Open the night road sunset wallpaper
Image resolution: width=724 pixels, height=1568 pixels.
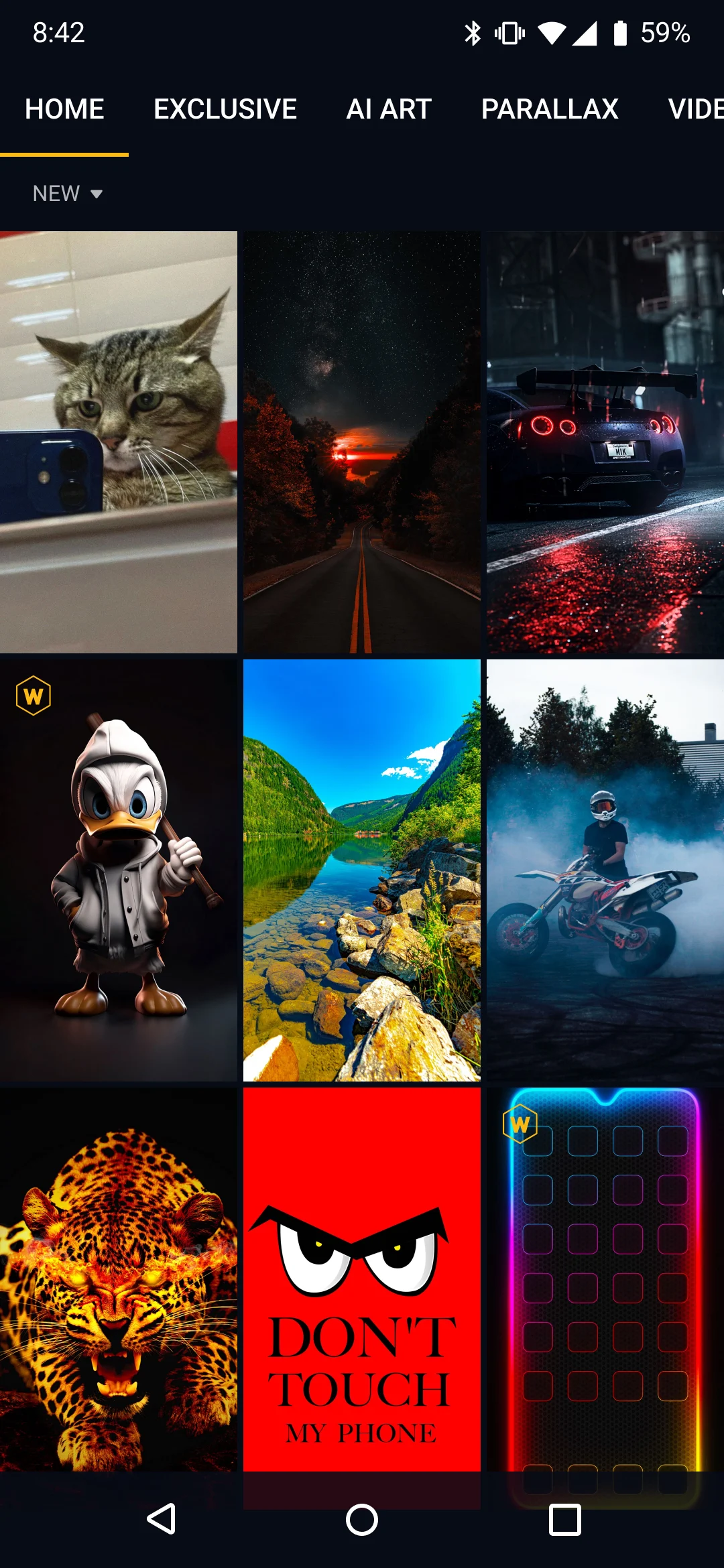[x=362, y=442]
